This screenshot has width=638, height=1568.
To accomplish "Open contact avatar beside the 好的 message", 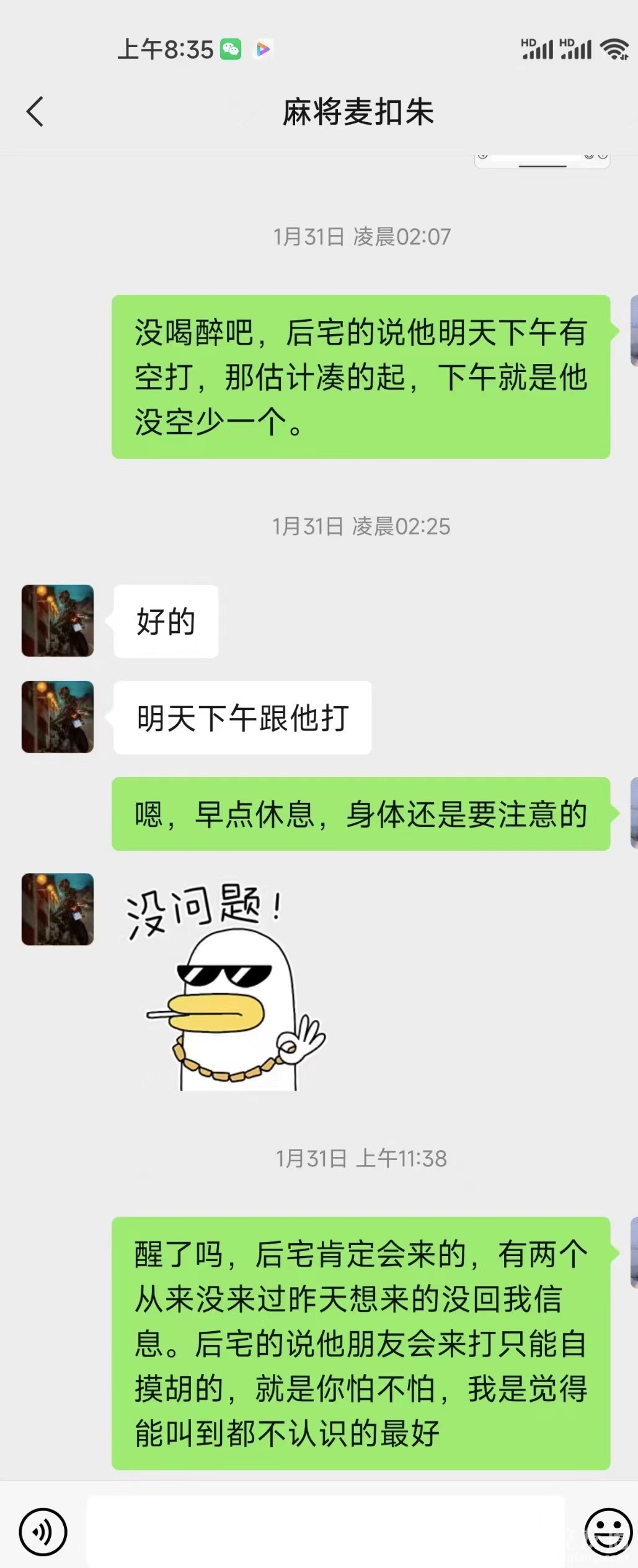I will (58, 621).
